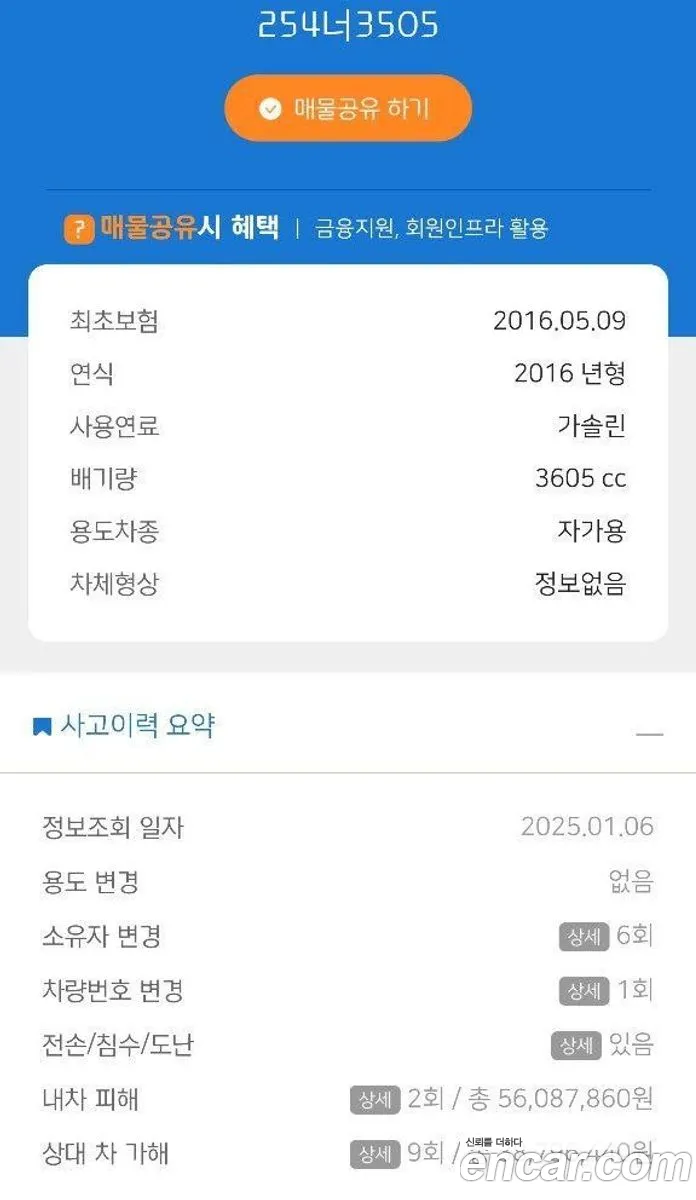
Task: View 상세 for 소유자 변경
Action: tap(583, 937)
